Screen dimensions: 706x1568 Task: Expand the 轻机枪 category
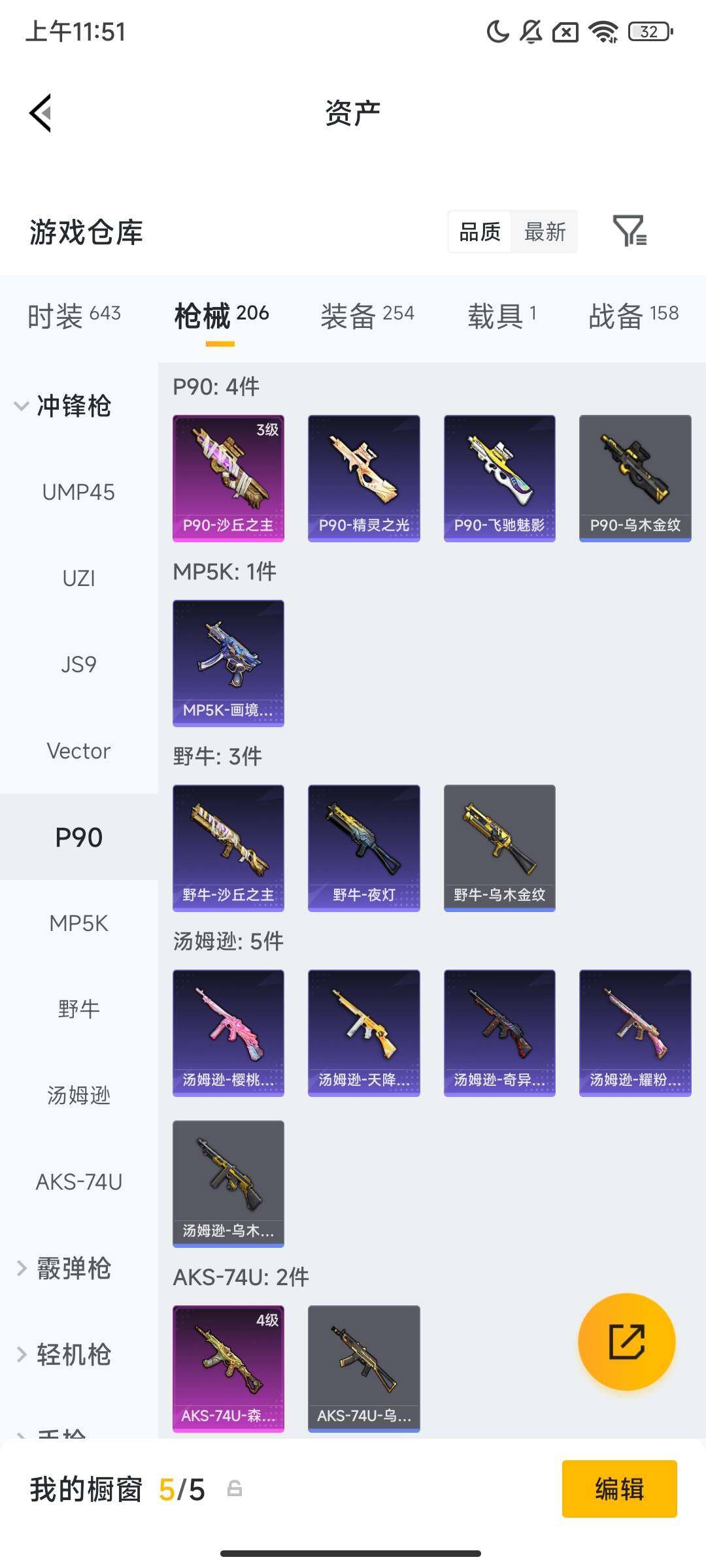[63, 1354]
